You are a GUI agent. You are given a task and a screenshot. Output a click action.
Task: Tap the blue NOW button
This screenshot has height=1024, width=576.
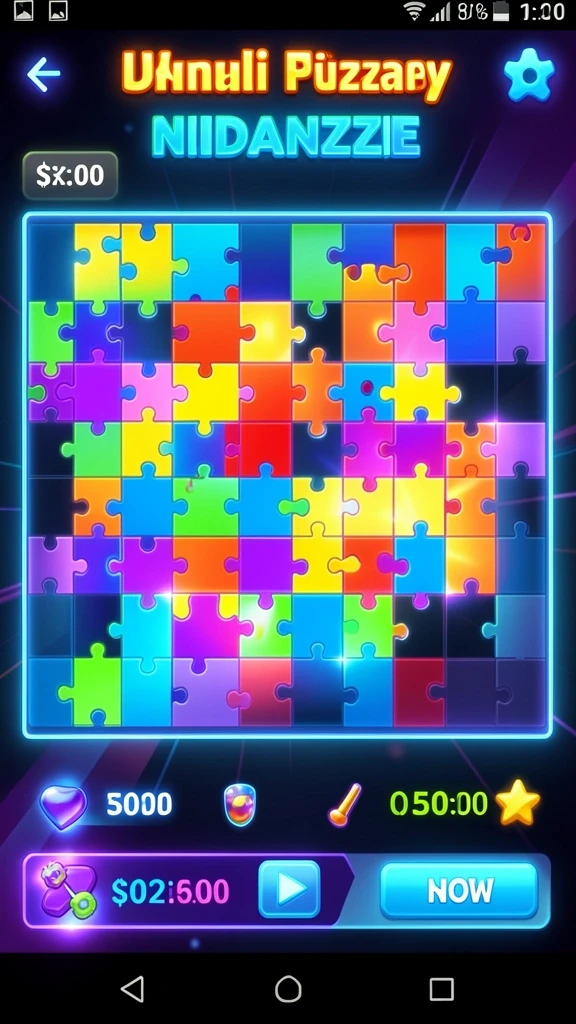pos(459,890)
